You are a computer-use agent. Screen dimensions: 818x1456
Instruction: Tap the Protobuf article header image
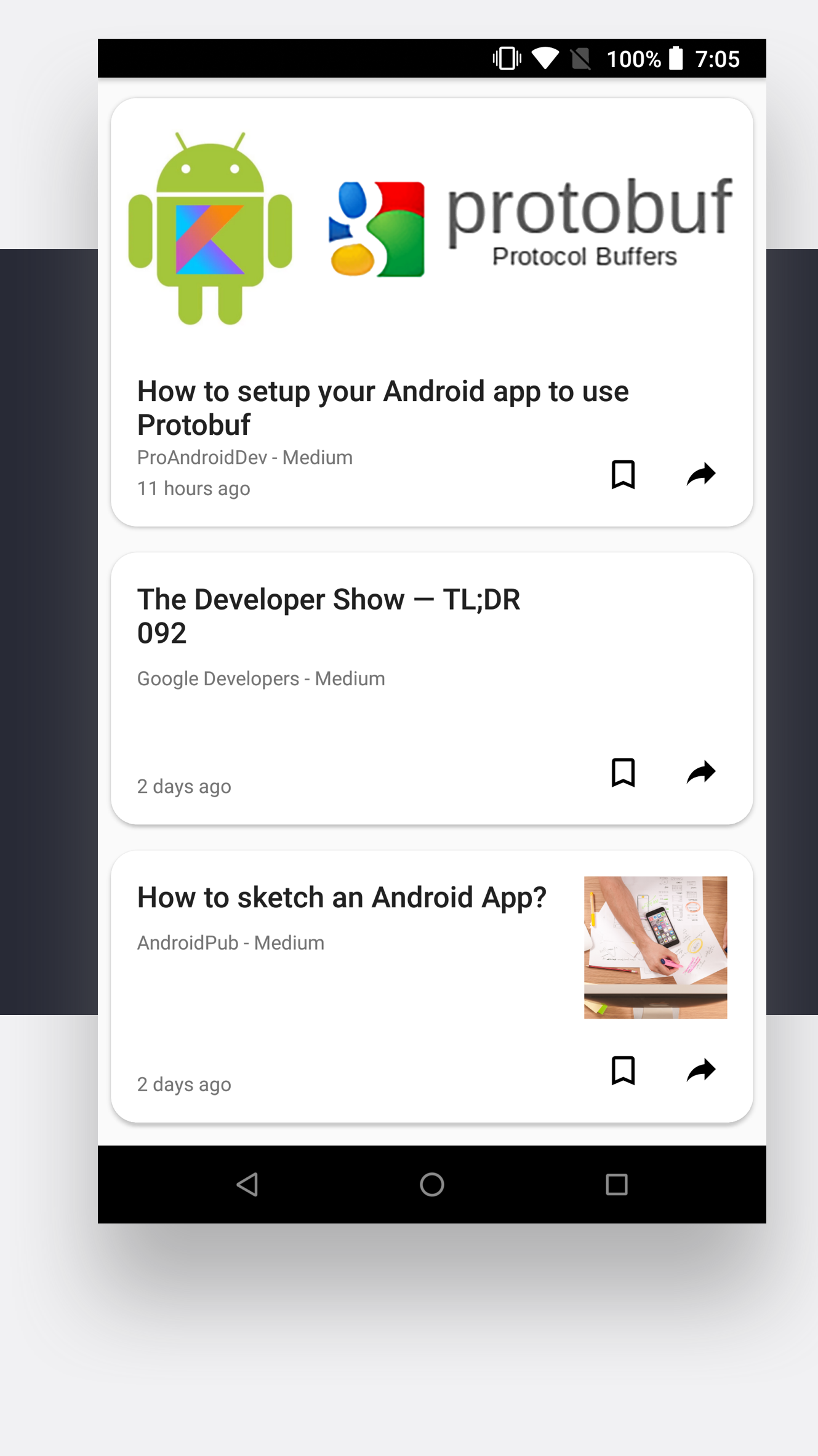pyautogui.click(x=431, y=228)
